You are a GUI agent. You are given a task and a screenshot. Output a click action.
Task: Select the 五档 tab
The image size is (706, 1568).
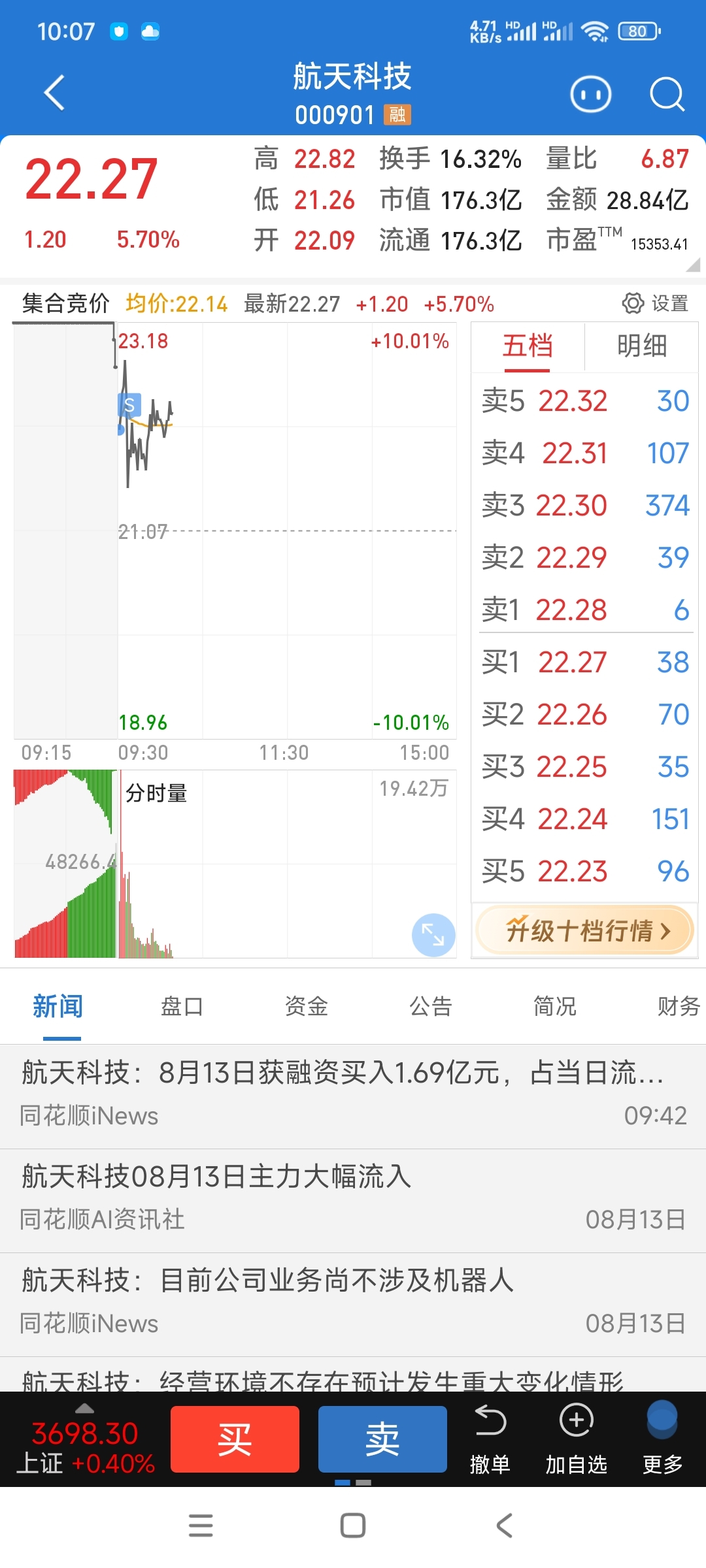tap(528, 346)
